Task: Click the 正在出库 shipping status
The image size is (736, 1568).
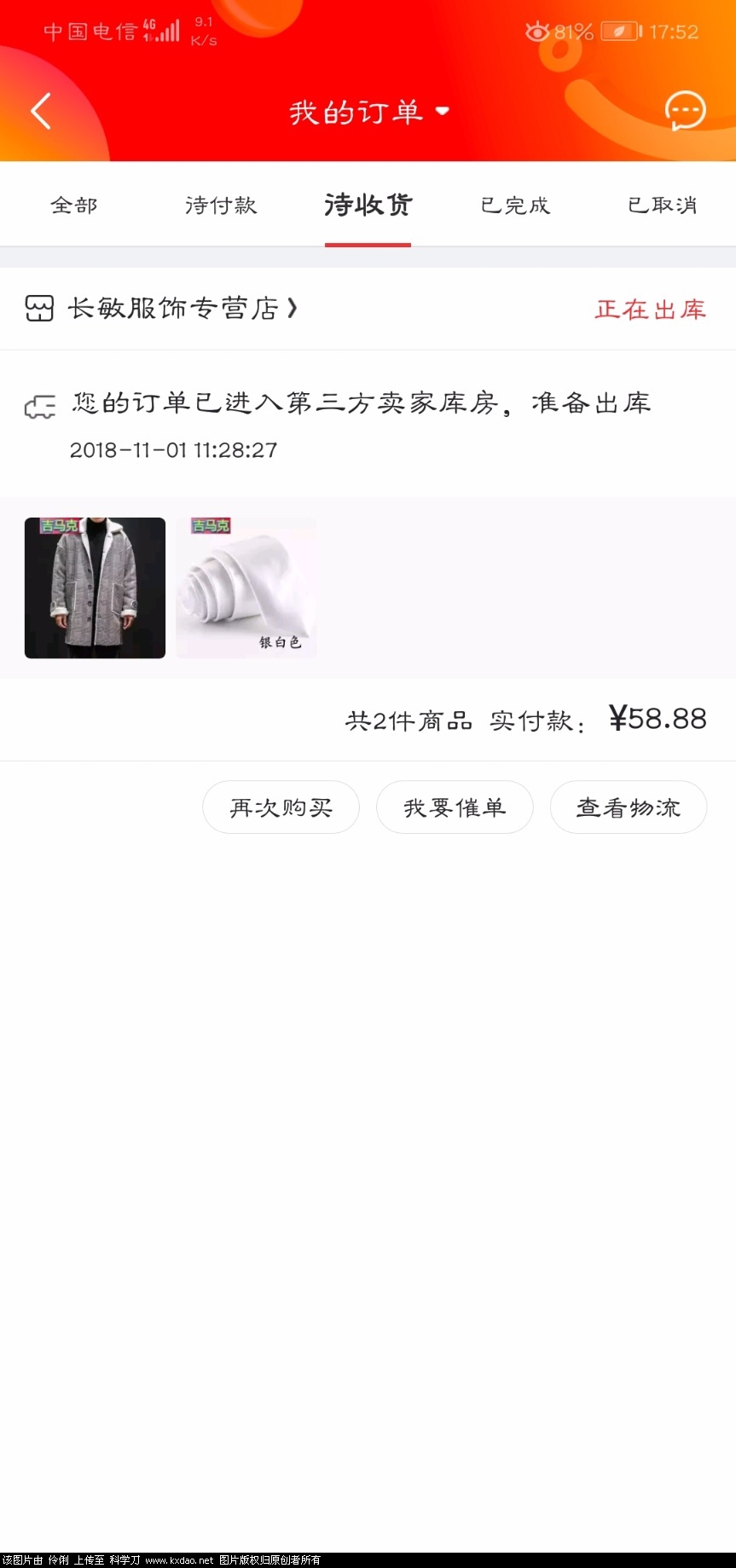Action: click(x=649, y=310)
